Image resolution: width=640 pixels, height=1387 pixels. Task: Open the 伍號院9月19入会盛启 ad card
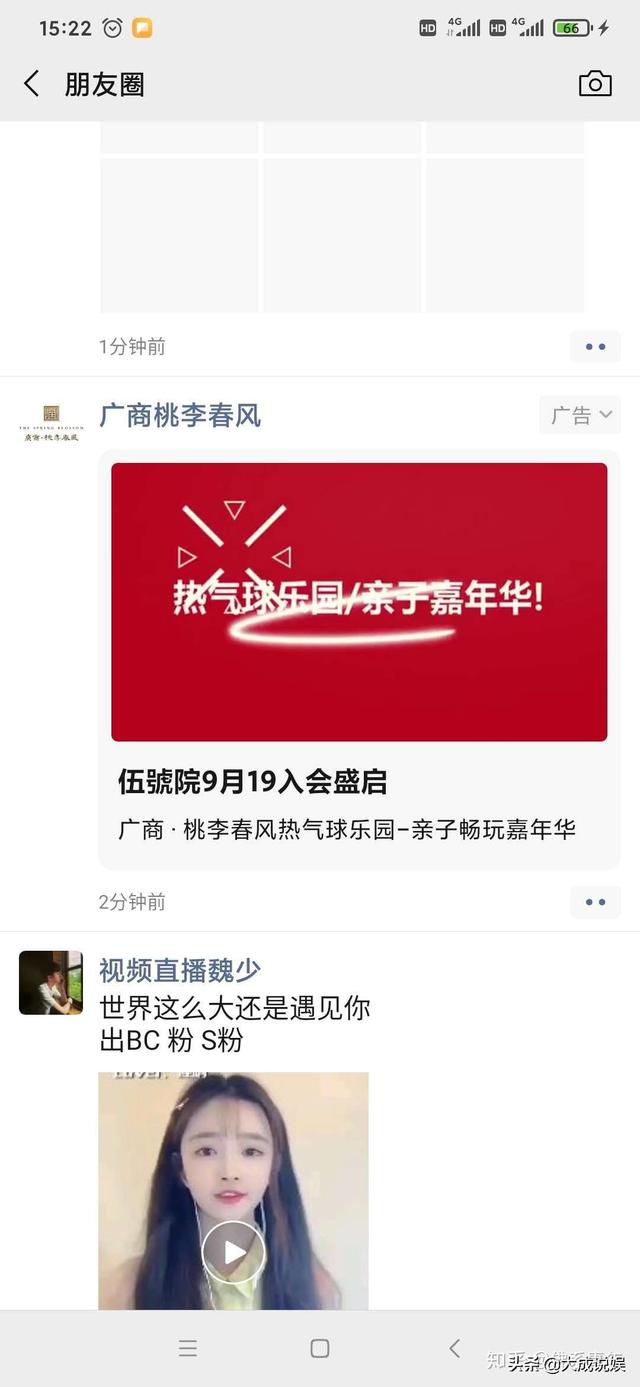tap(359, 659)
